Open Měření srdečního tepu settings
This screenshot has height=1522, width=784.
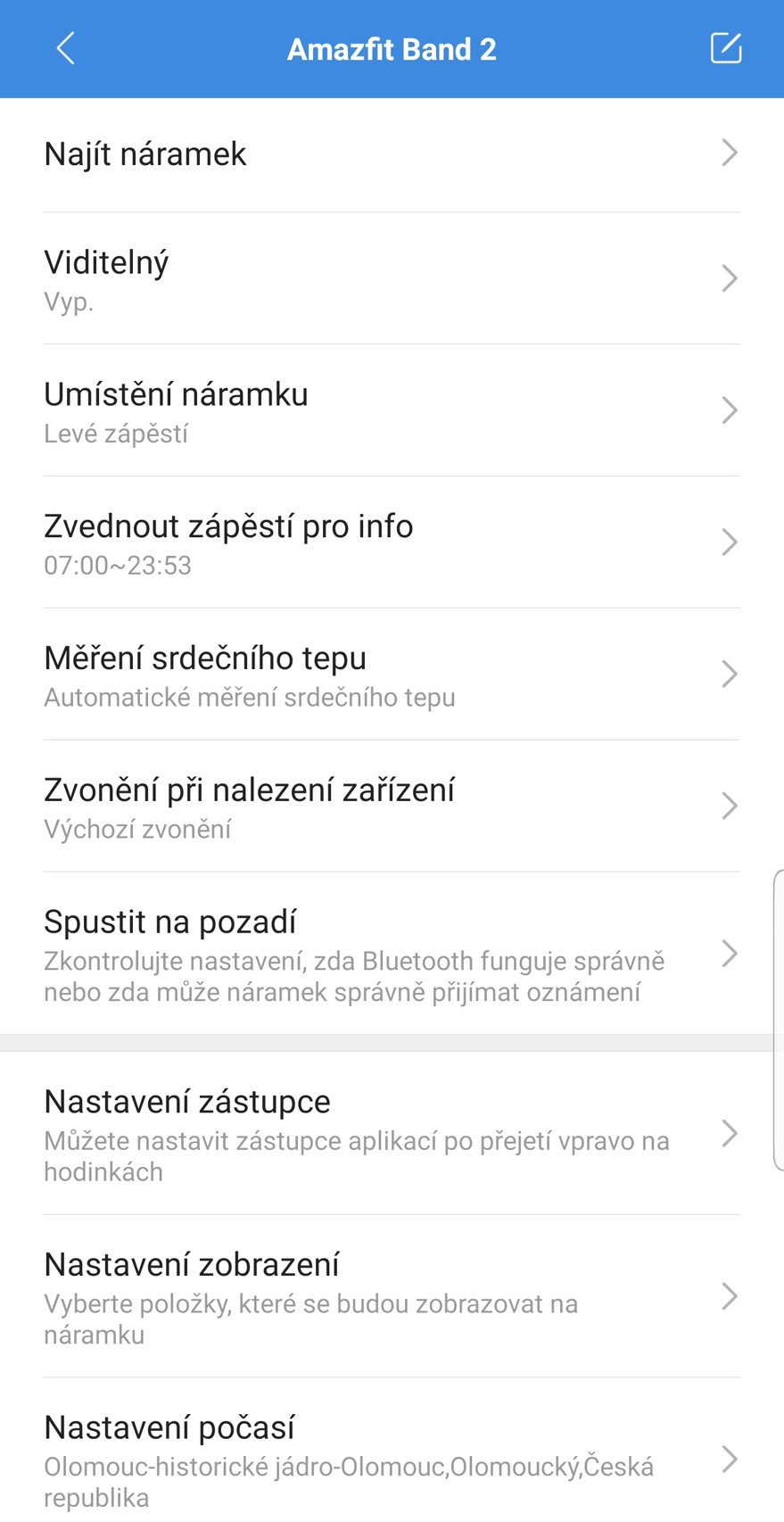392,674
